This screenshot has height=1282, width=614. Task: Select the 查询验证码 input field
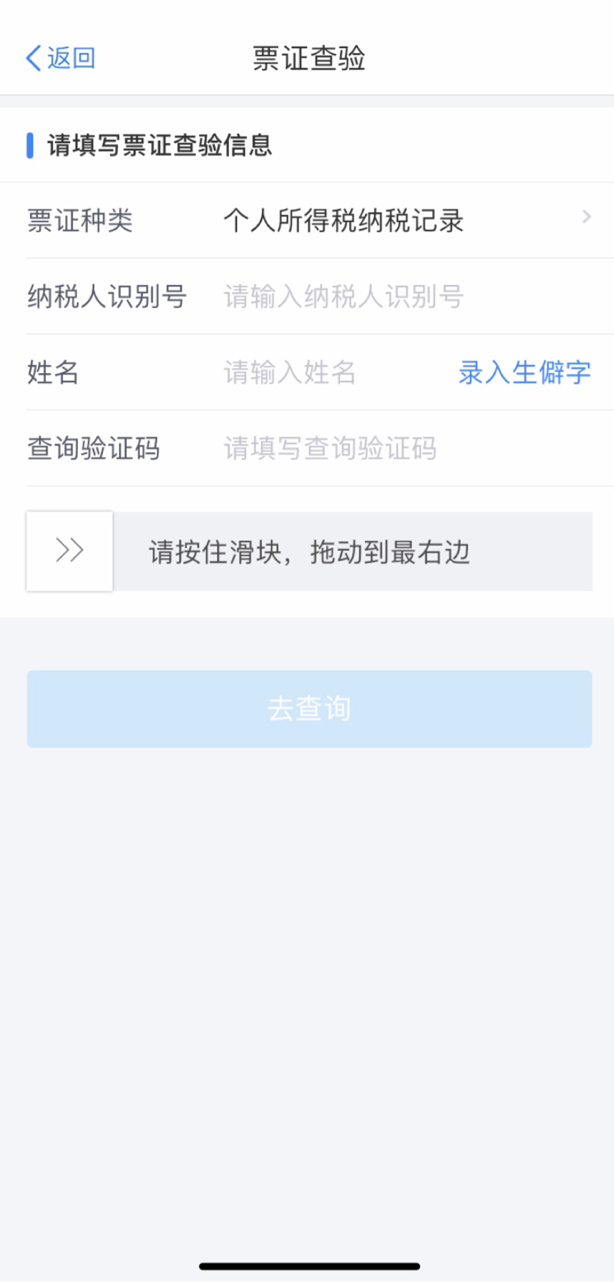(406, 449)
